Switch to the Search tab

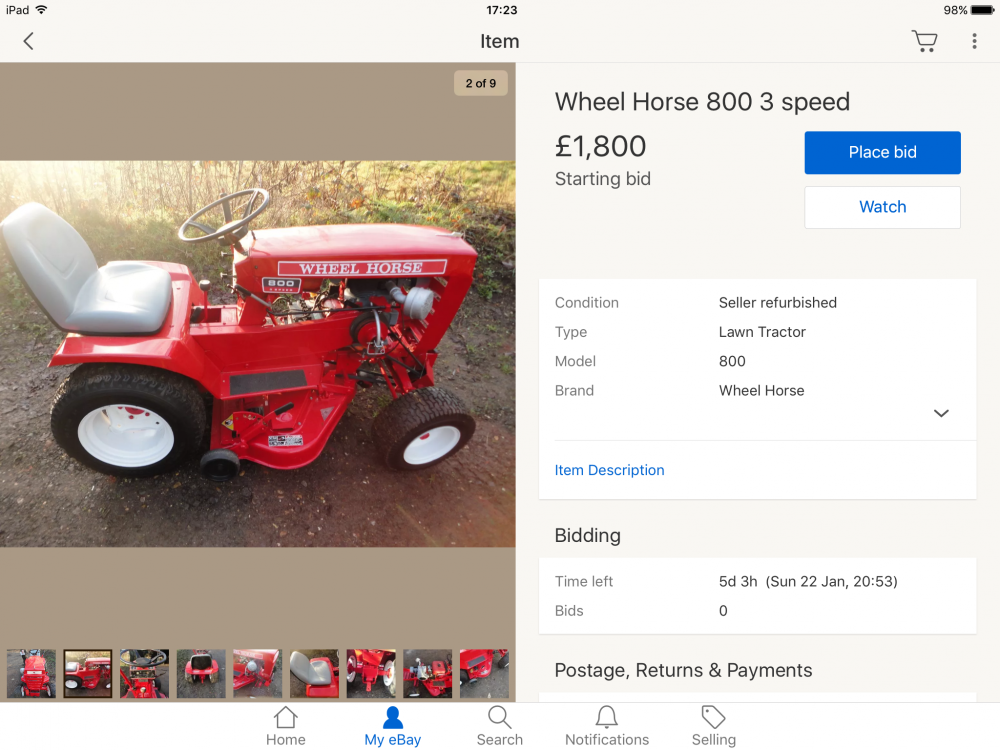click(499, 727)
